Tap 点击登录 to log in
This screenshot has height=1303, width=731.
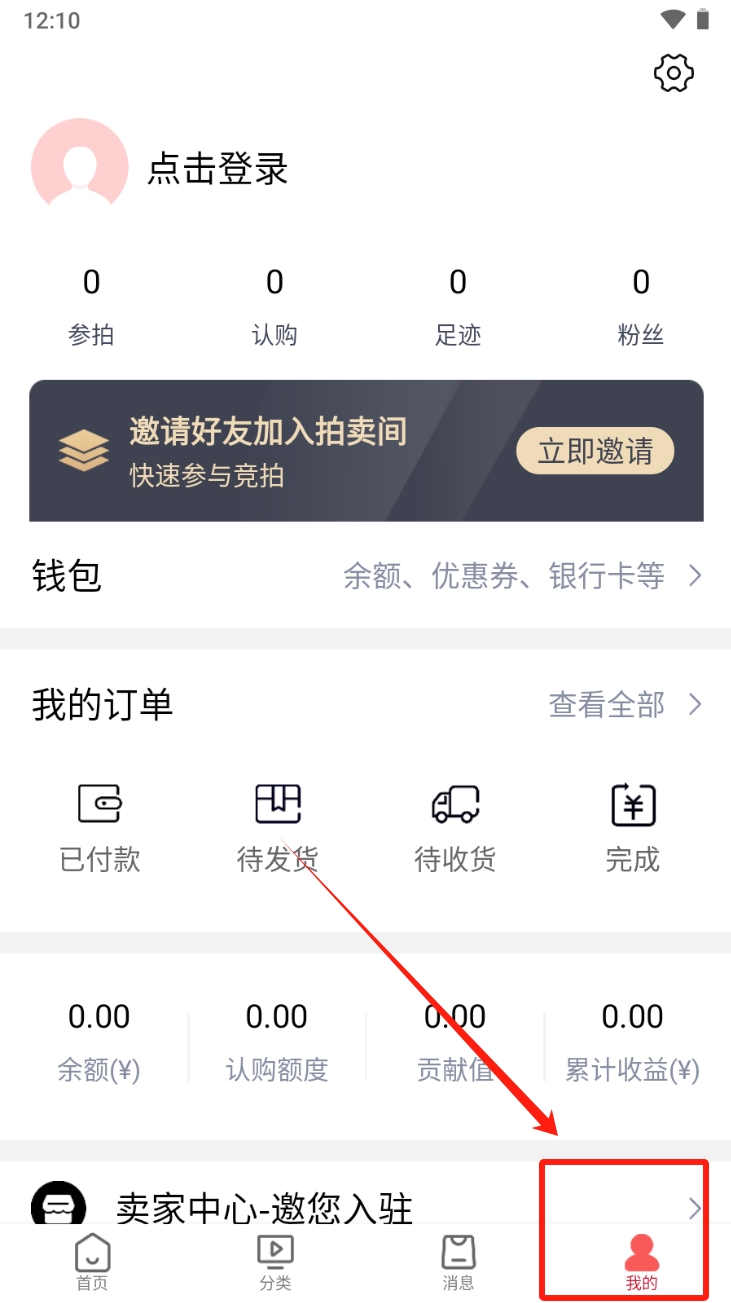[x=218, y=168]
